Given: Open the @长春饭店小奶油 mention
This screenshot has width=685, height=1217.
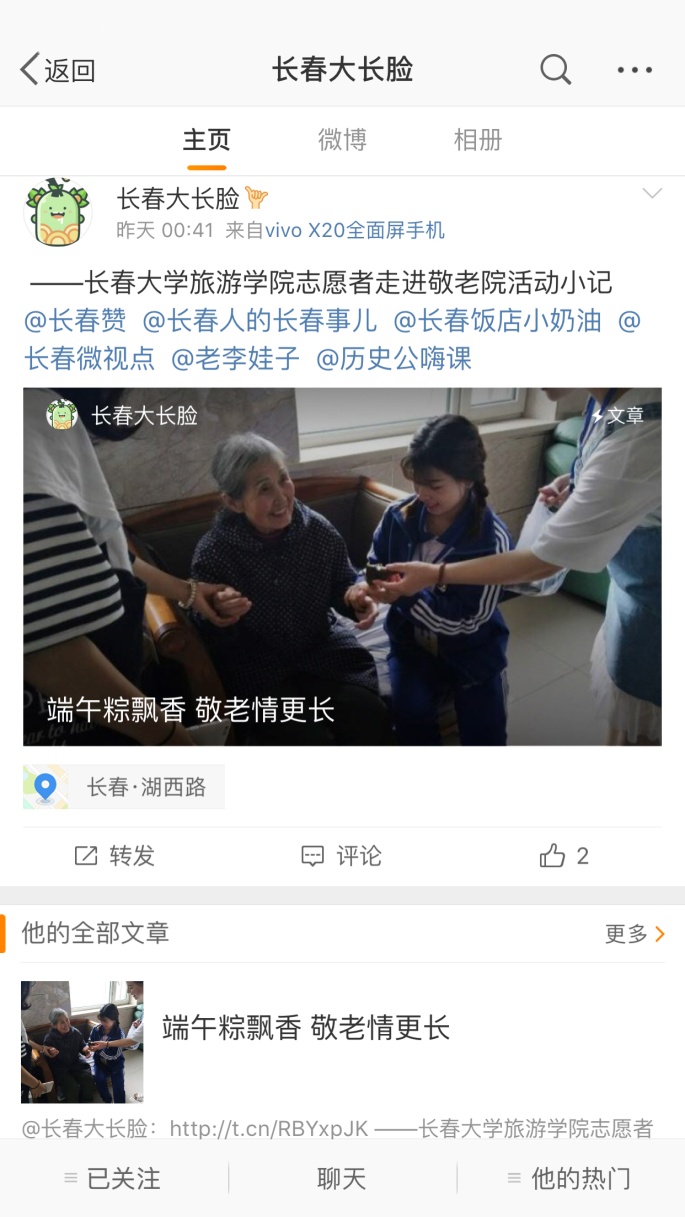Looking at the screenshot, I should [x=497, y=321].
